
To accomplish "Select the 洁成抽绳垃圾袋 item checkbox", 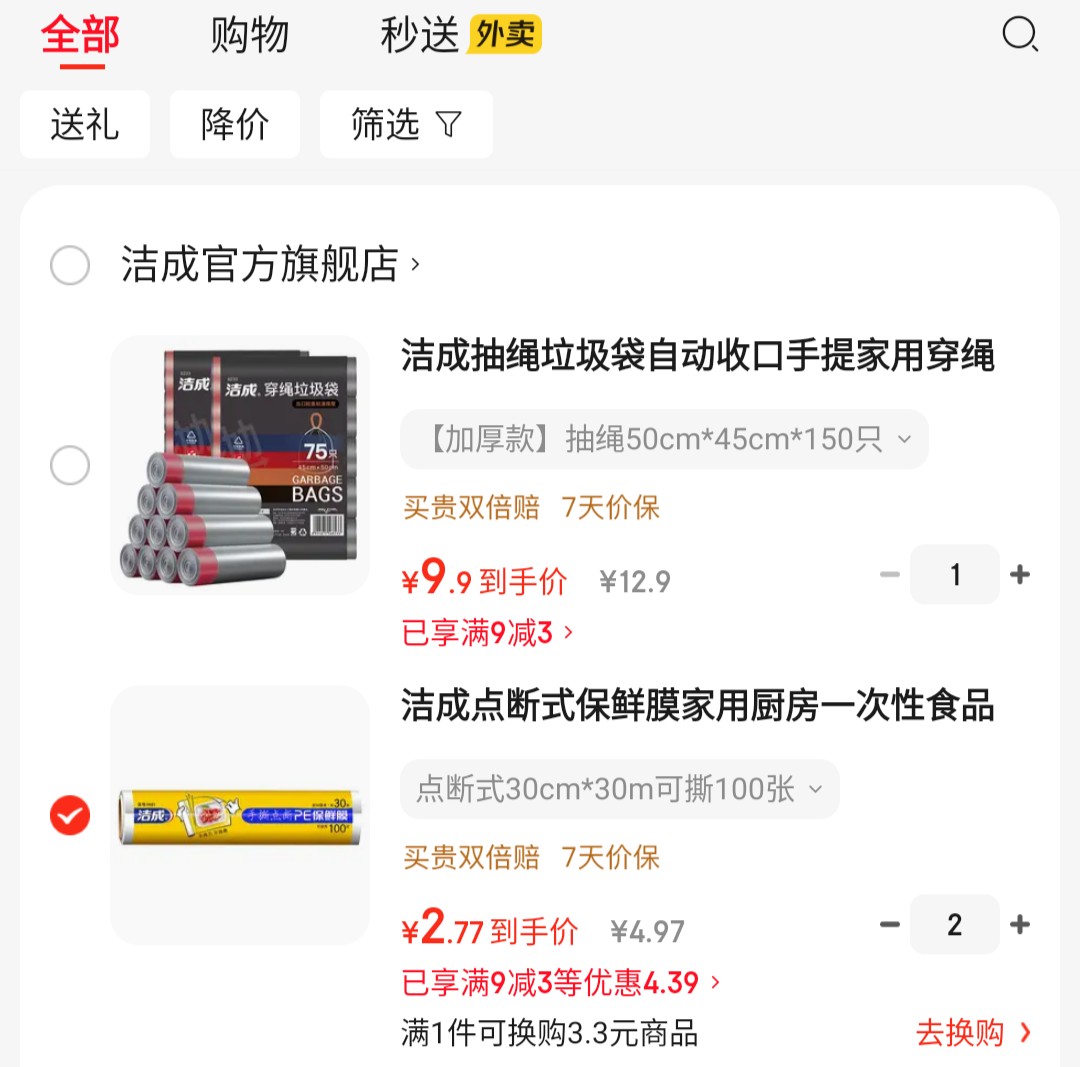I will (70, 465).
